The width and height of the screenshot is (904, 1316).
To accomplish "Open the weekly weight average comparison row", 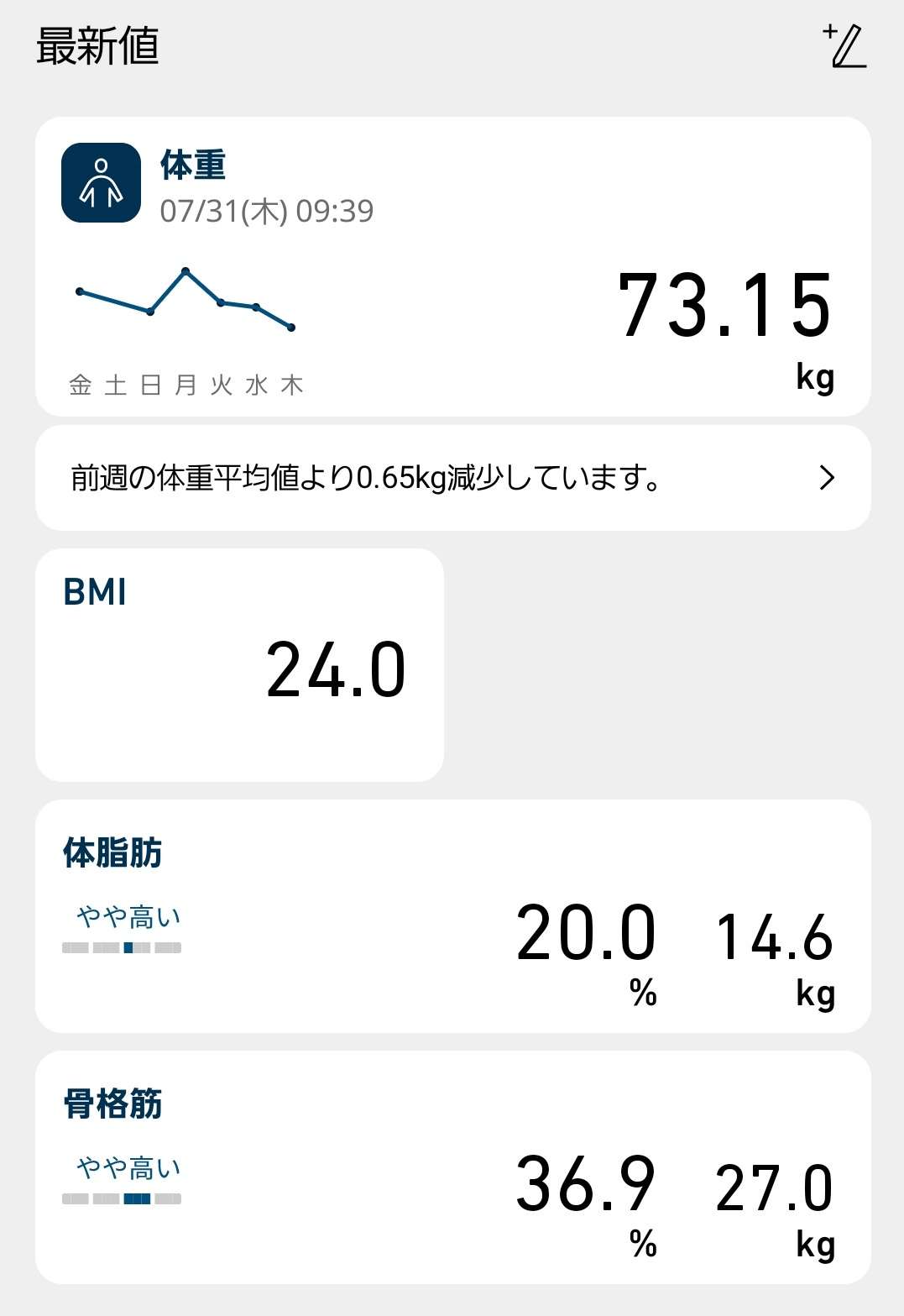I will click(x=452, y=478).
